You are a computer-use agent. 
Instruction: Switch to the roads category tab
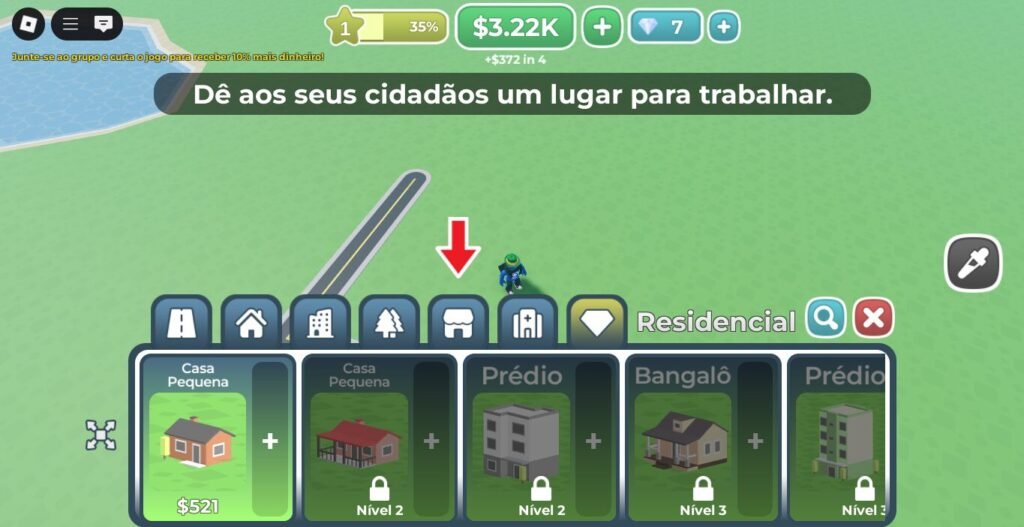point(181,323)
